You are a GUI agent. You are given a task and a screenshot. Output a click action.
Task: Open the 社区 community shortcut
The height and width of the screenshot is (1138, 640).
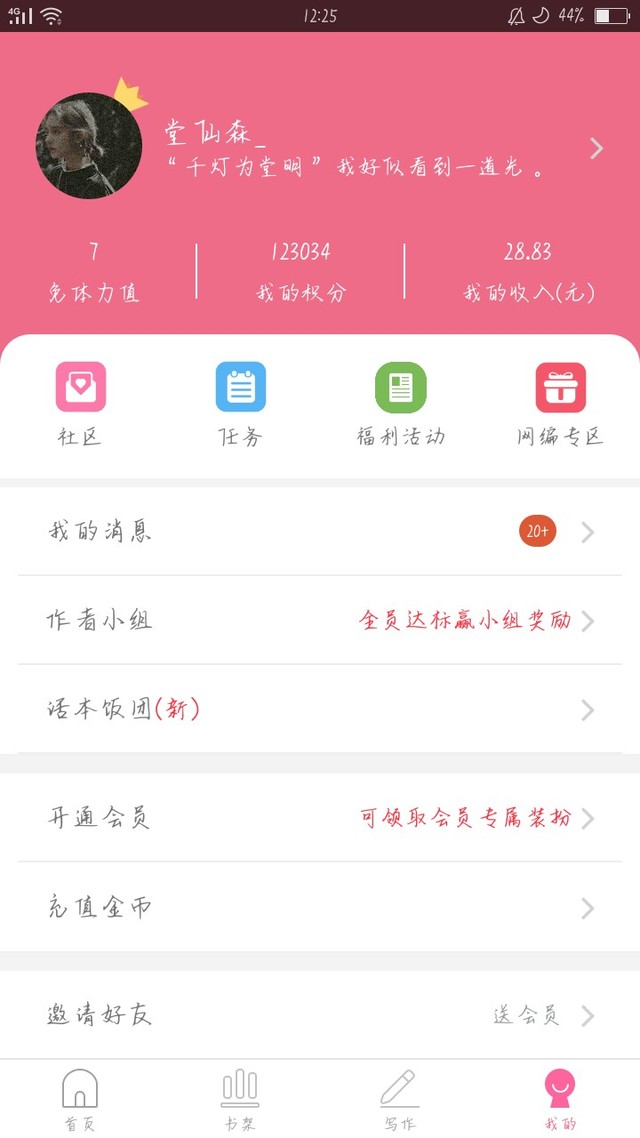coord(81,404)
